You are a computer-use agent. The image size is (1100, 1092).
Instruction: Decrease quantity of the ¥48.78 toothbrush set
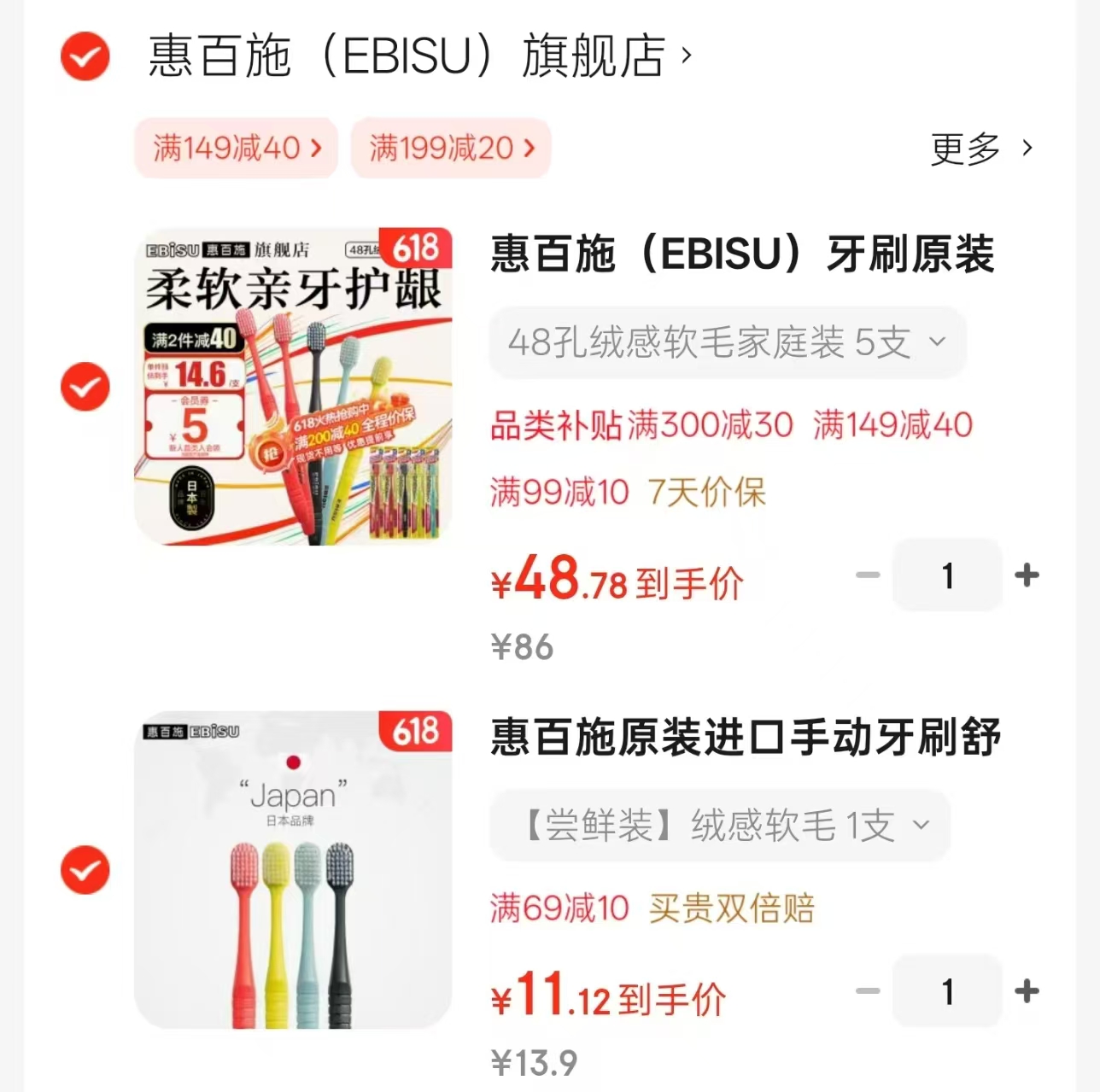pos(868,575)
